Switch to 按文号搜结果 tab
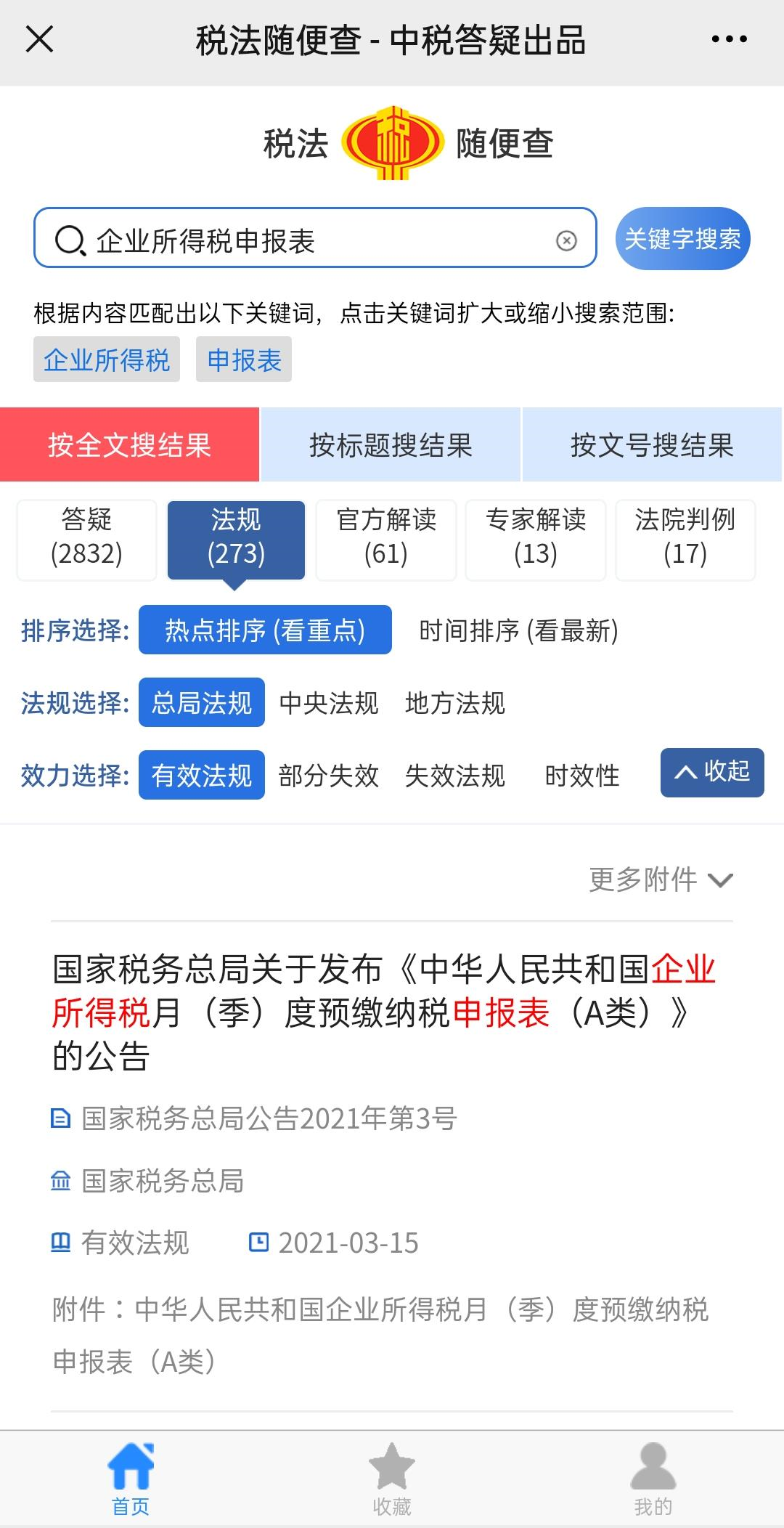This screenshot has width=784, height=1528. (x=653, y=444)
